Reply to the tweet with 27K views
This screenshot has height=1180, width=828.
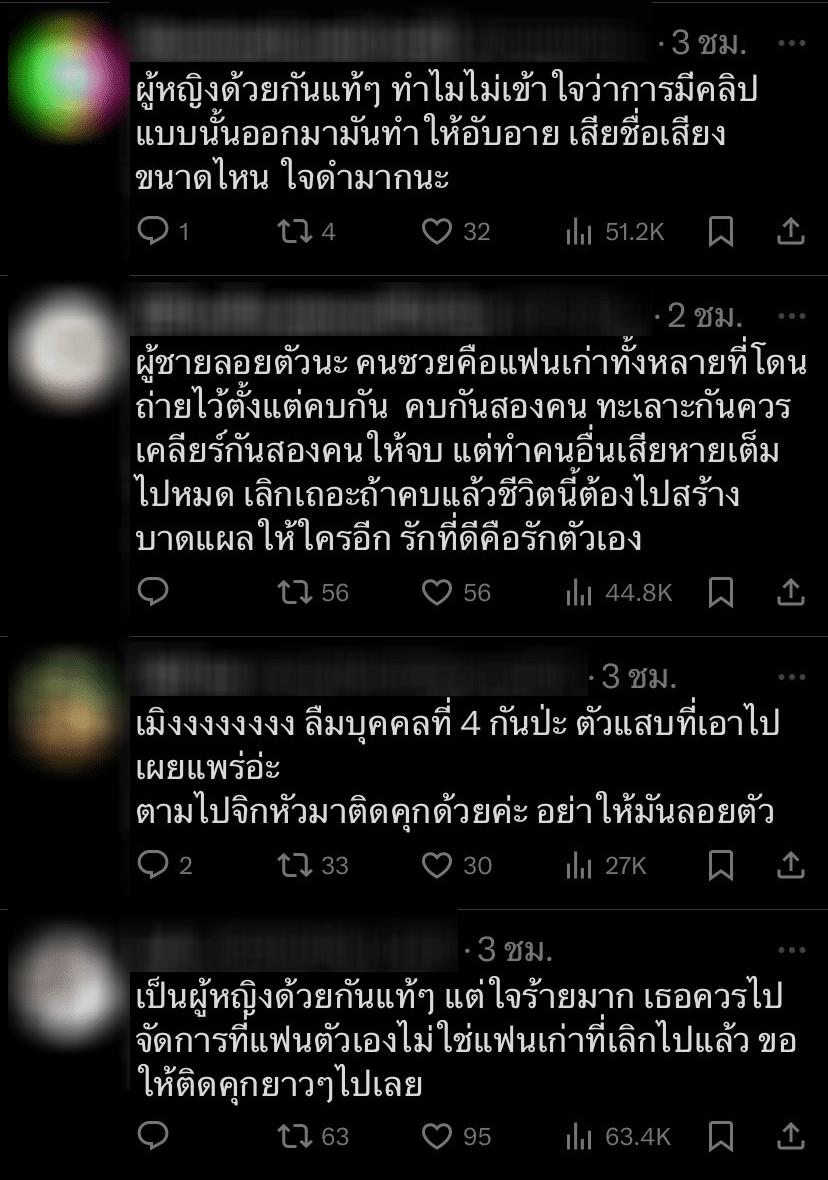coord(152,865)
